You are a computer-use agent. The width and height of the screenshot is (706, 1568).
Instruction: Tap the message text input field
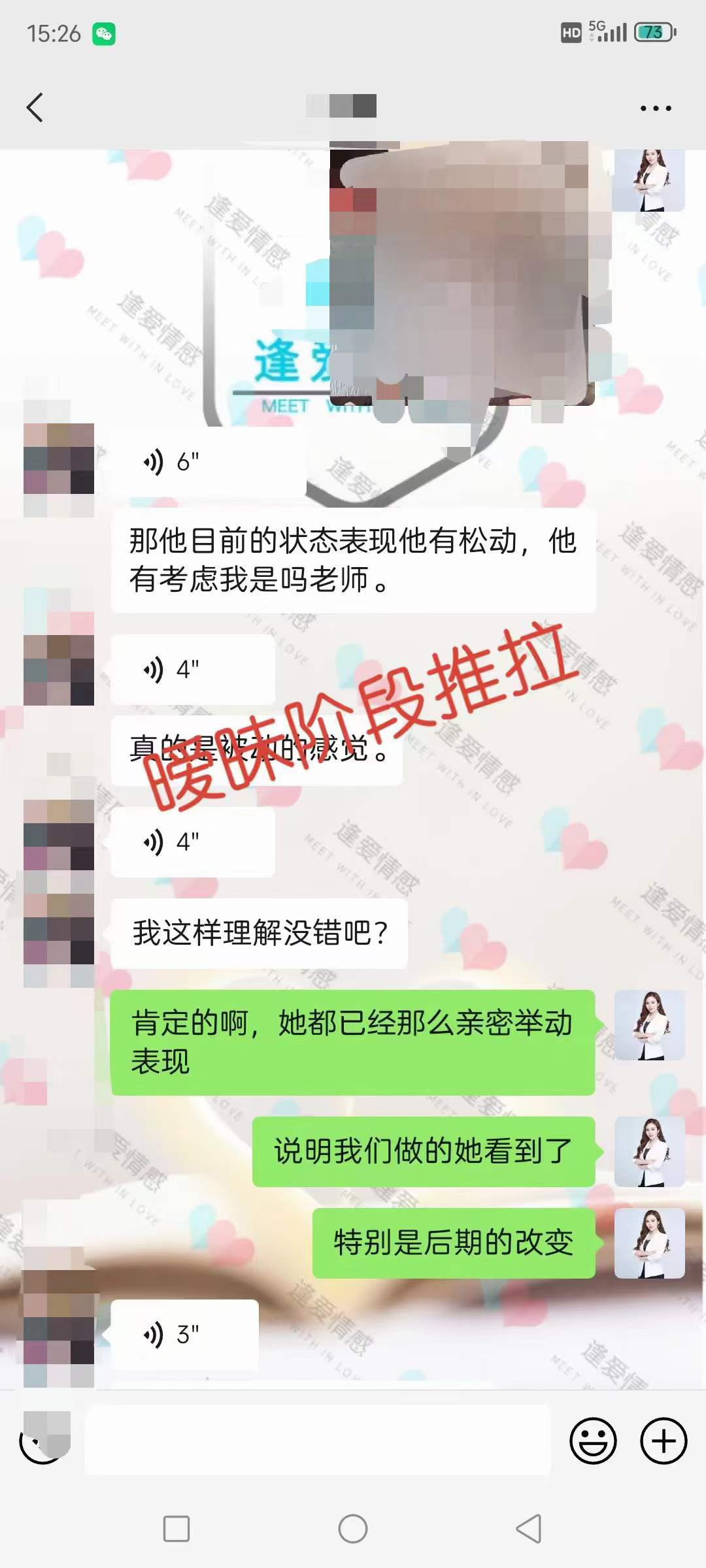tap(318, 1440)
